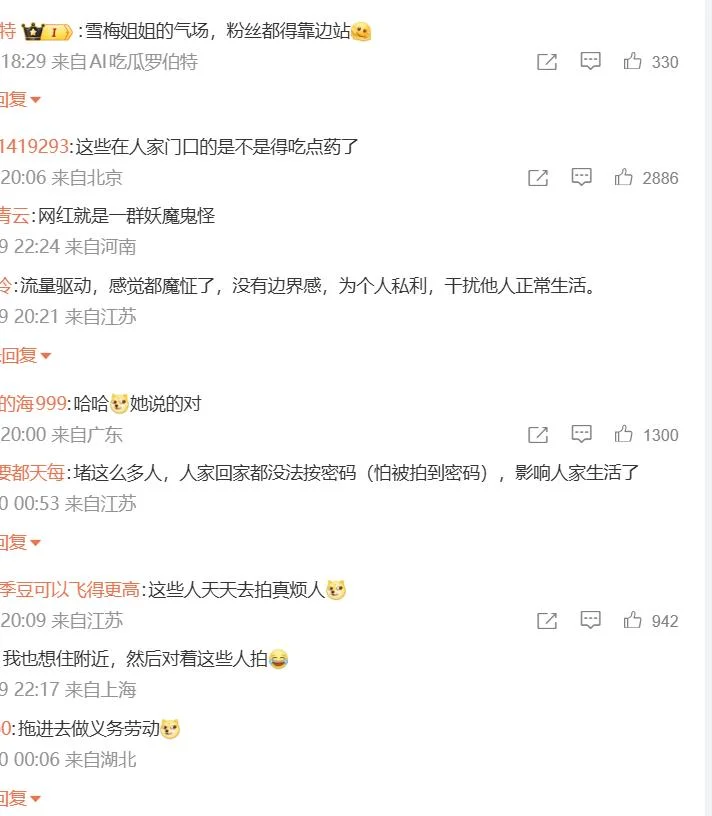
Task: Like the comment with 2886 likes
Action: pos(624,178)
